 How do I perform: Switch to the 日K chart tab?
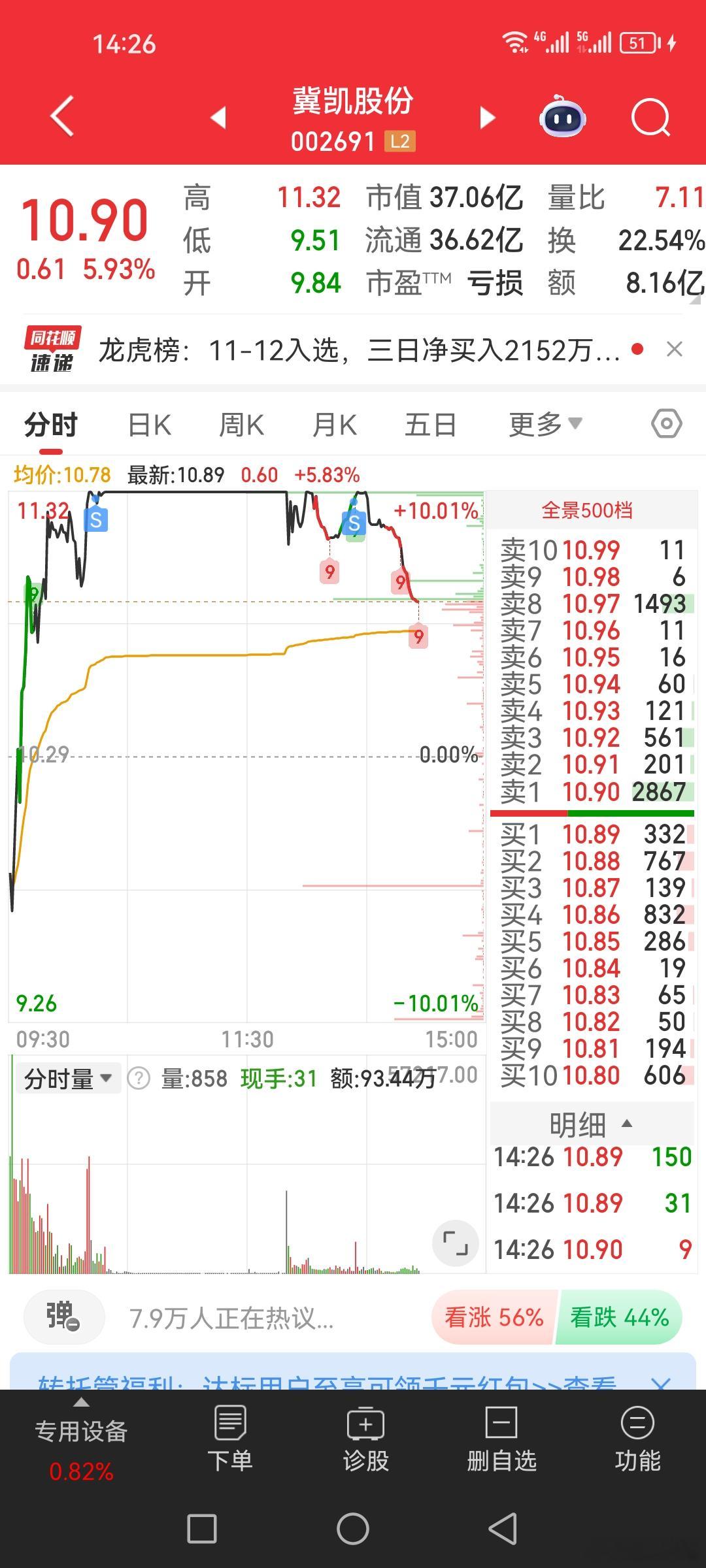pos(150,425)
